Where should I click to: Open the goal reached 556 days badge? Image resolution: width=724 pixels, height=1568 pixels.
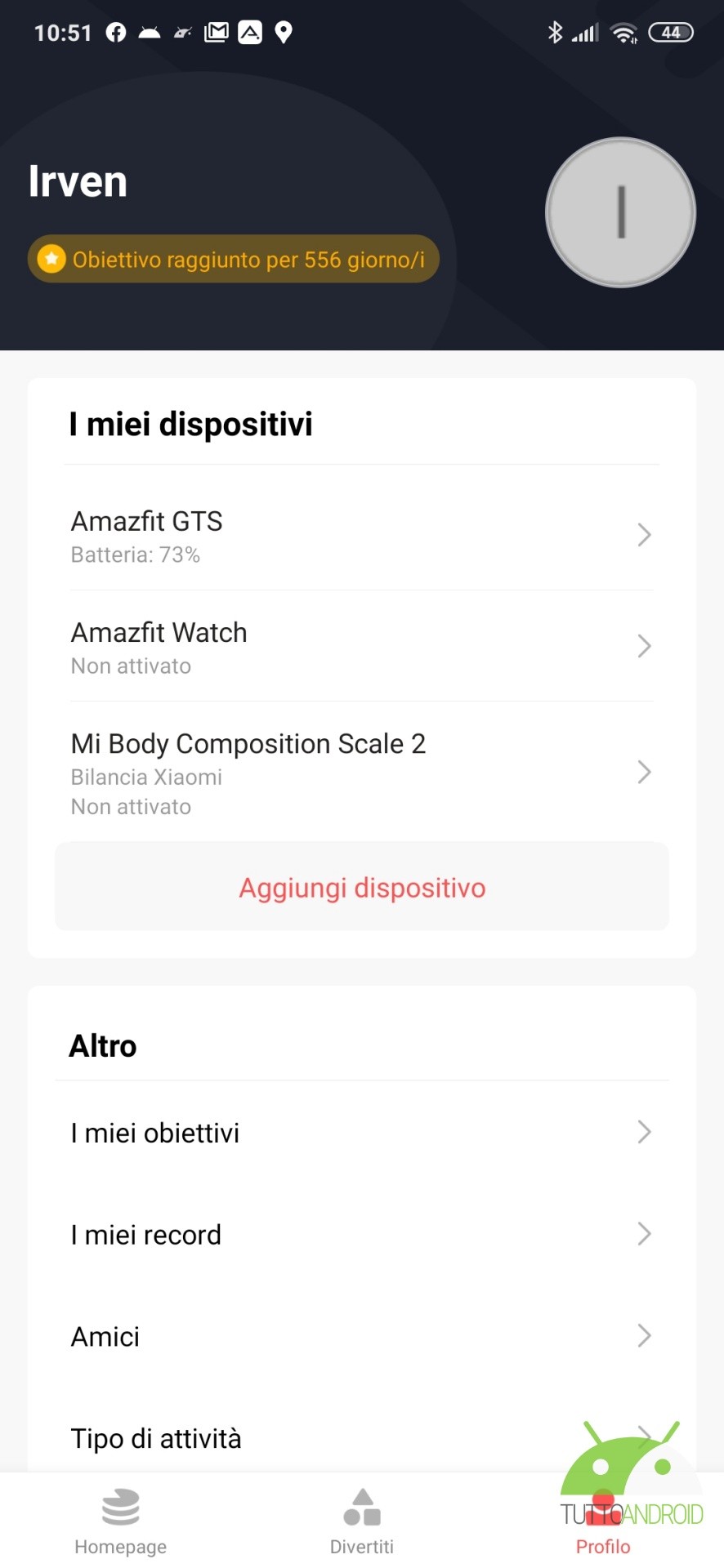233,260
